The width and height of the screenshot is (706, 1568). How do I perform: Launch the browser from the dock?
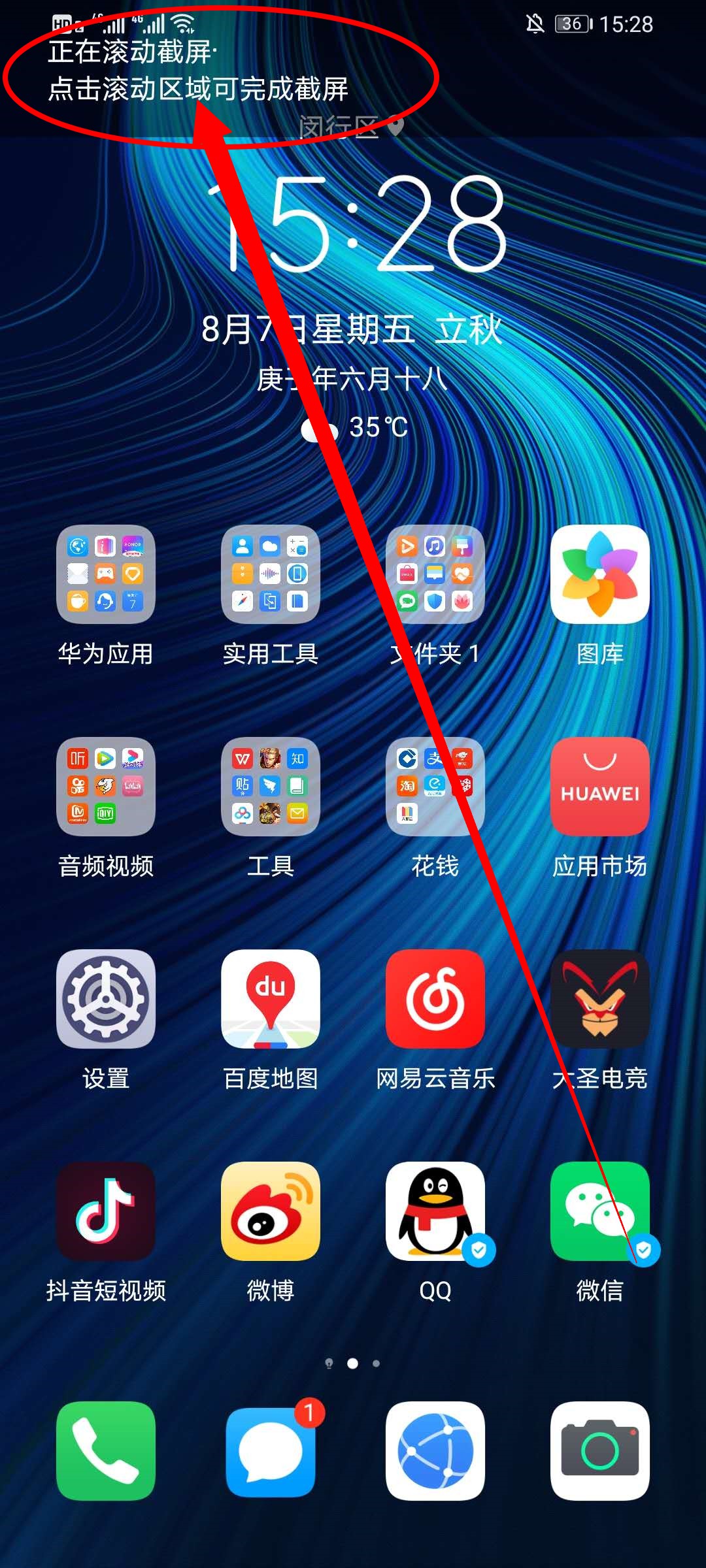point(435,1451)
